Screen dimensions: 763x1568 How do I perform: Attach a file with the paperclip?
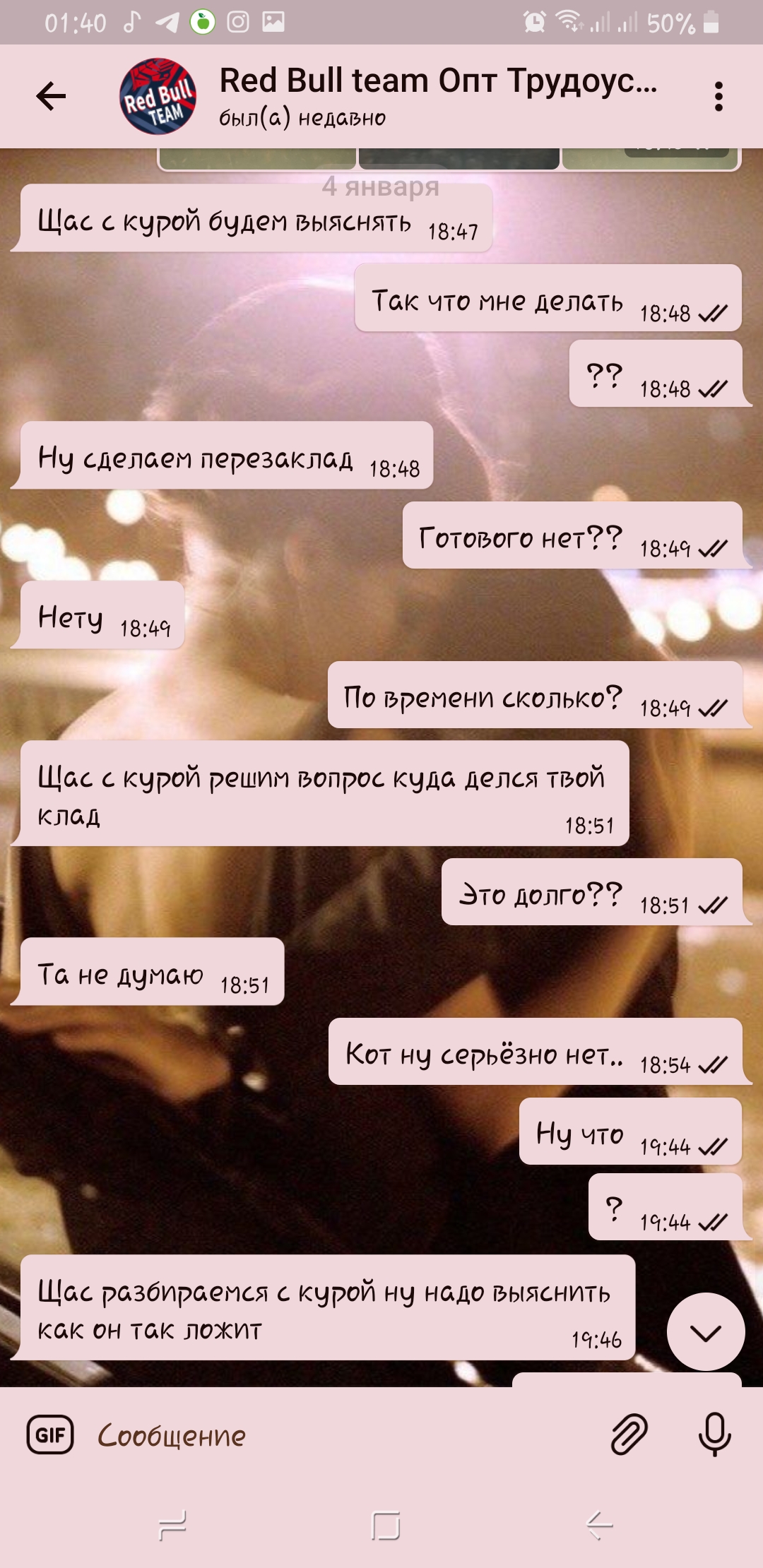629,1435
